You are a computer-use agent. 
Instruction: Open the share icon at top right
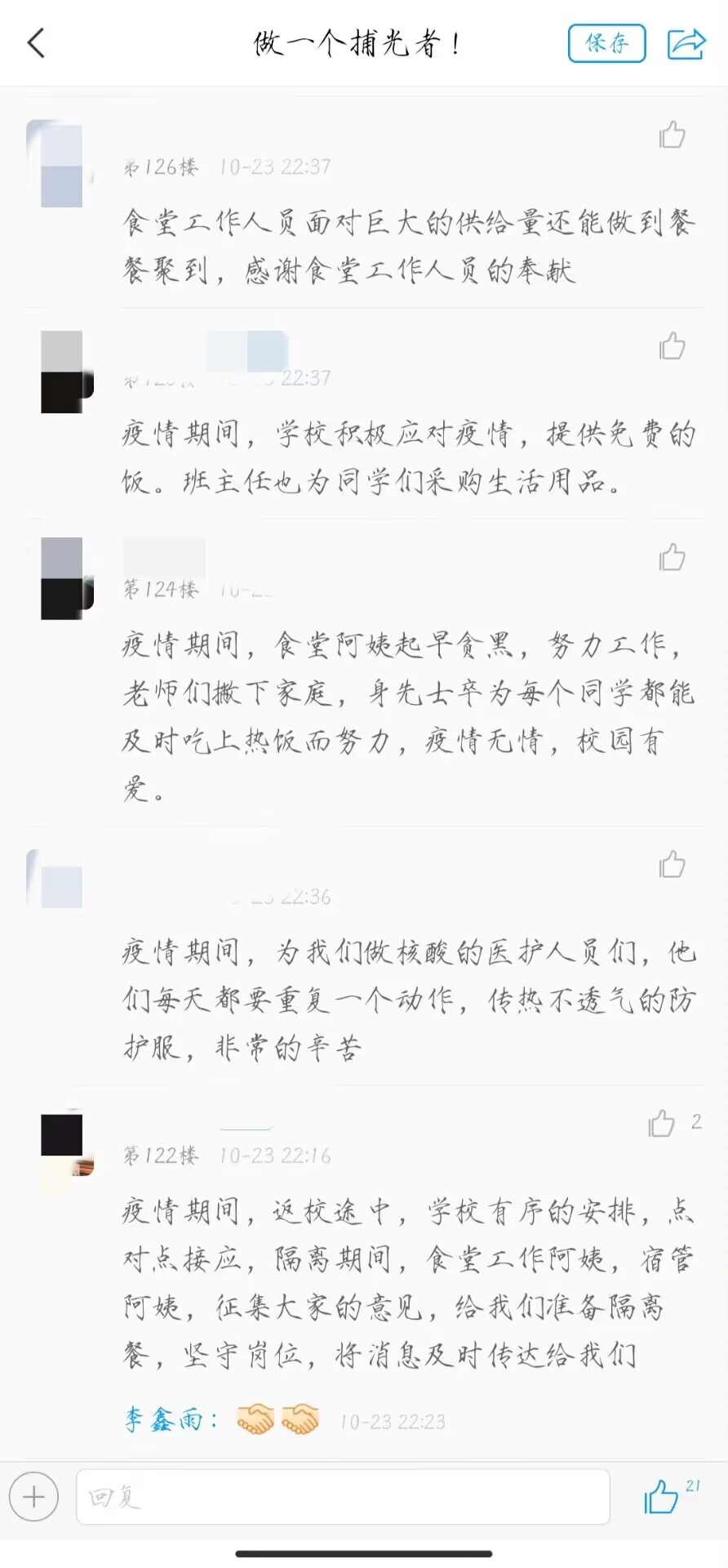coord(686,43)
